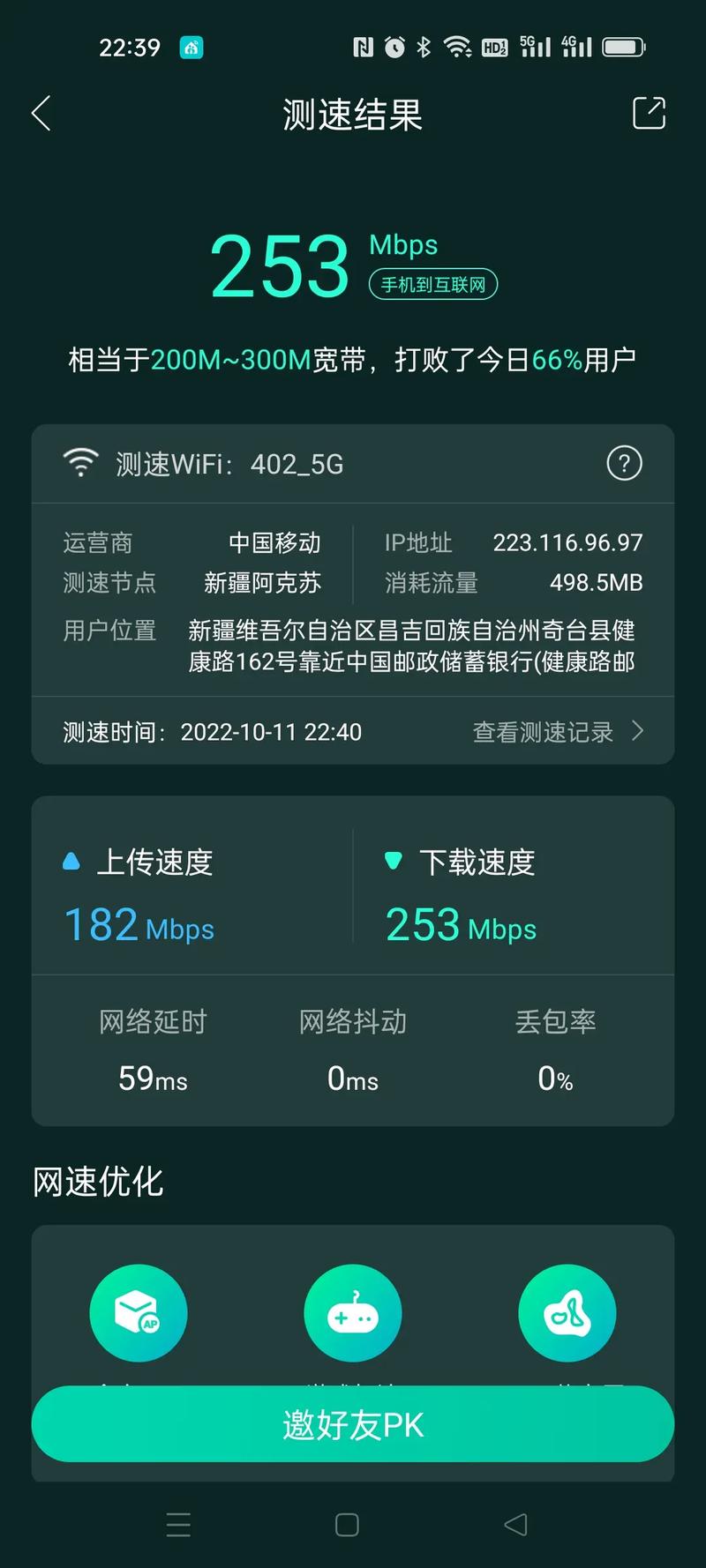The width and height of the screenshot is (706, 1568).
Task: Open the help question mark icon
Action: pos(624,463)
